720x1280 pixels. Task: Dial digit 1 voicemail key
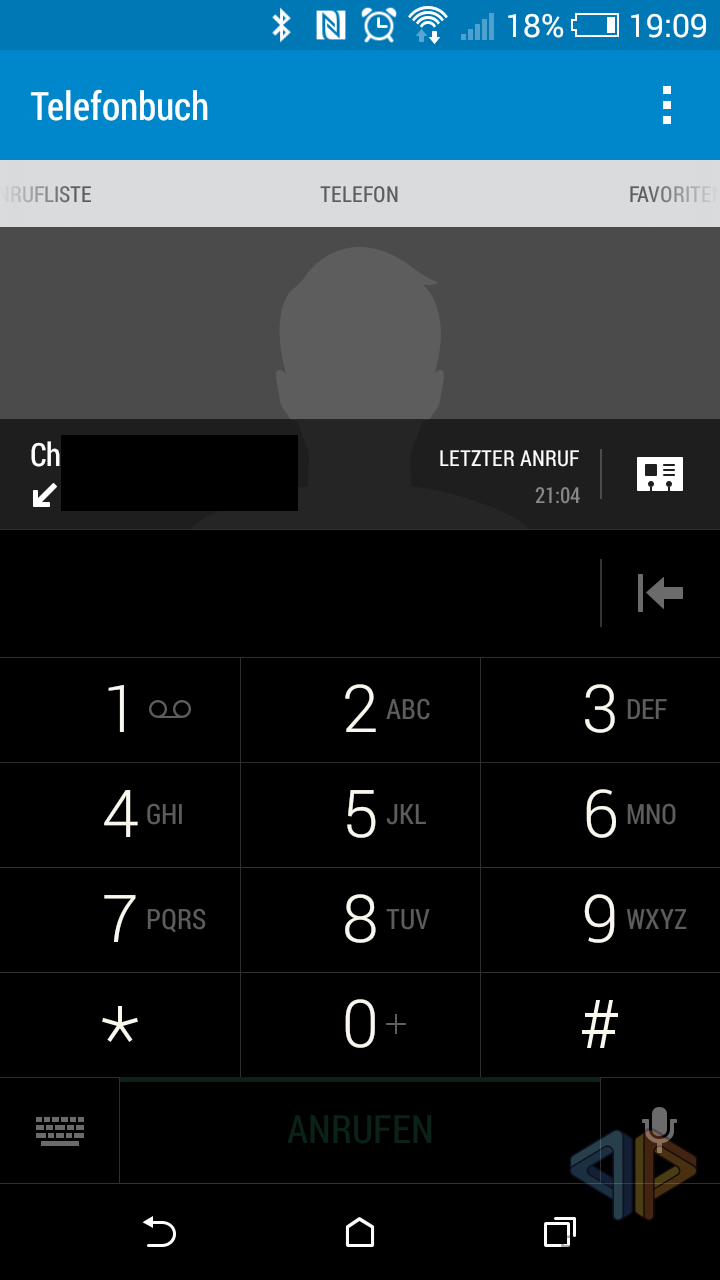point(120,710)
